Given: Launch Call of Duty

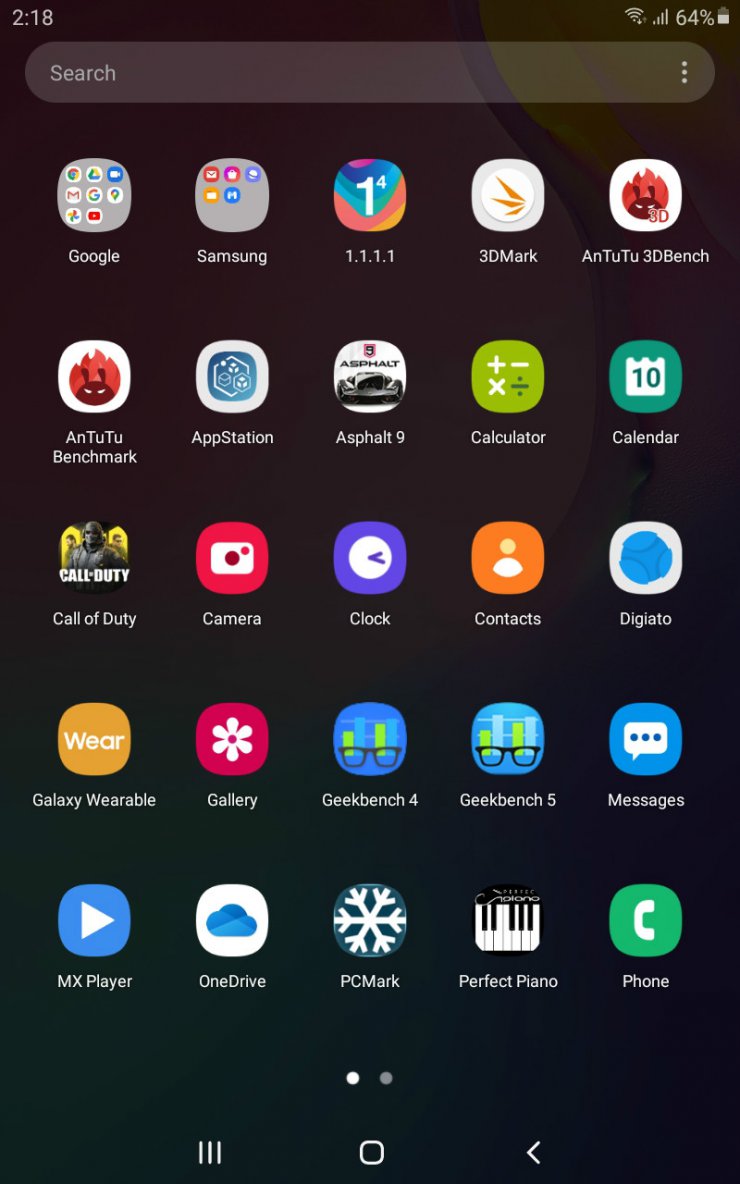Looking at the screenshot, I should [94, 558].
